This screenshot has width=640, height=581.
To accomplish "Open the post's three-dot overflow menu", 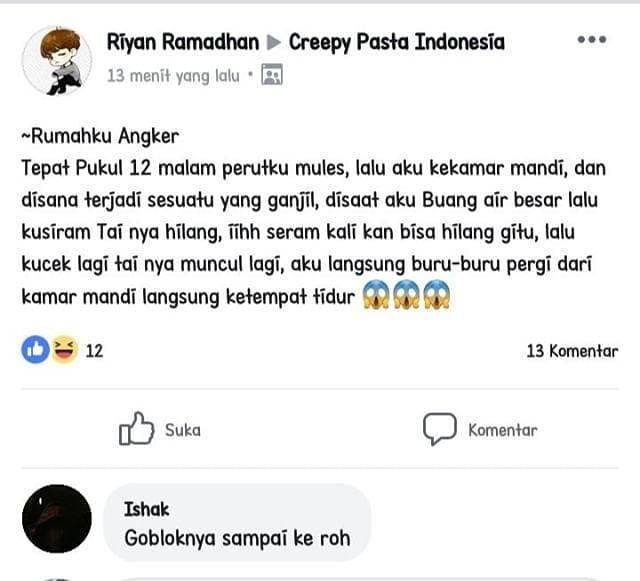I will click(x=591, y=40).
